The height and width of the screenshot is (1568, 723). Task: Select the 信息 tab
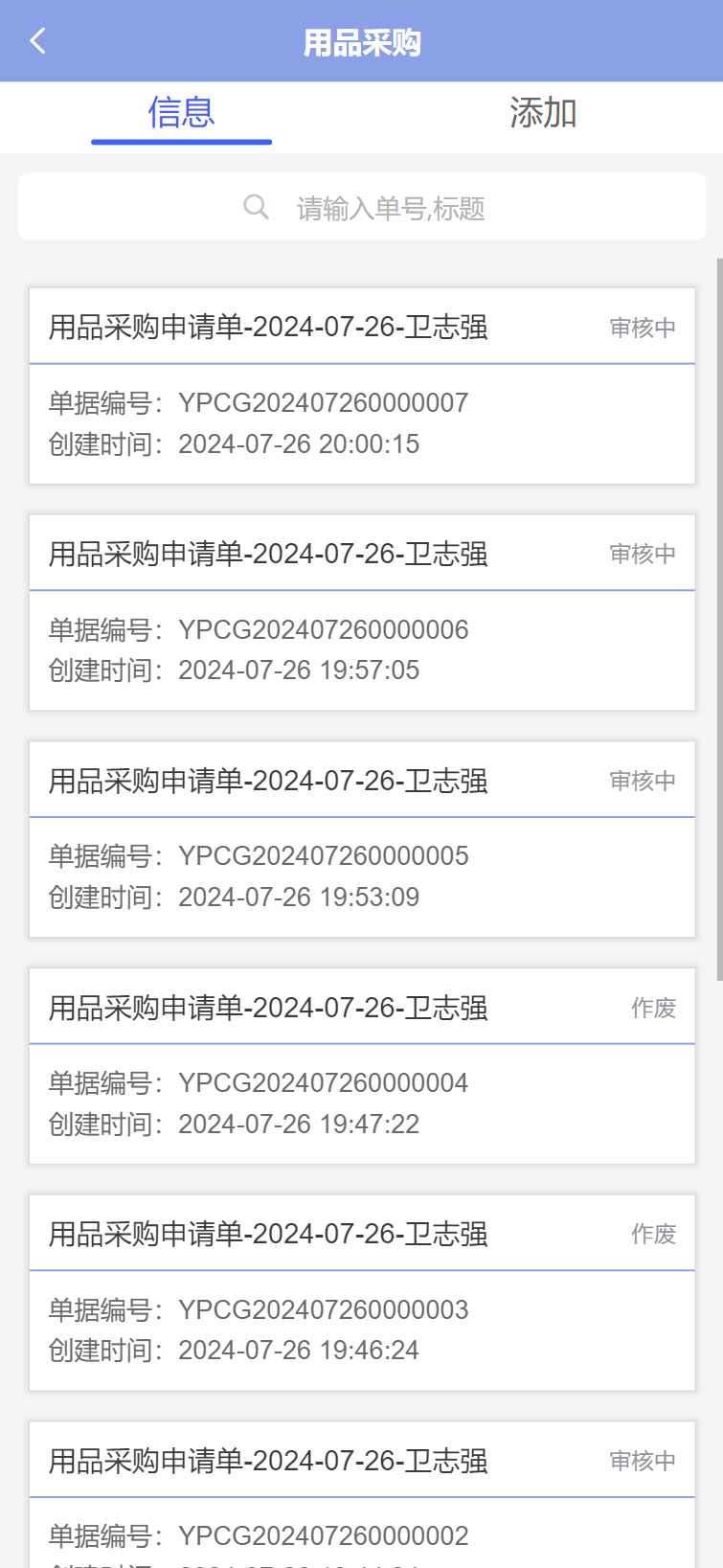click(181, 113)
